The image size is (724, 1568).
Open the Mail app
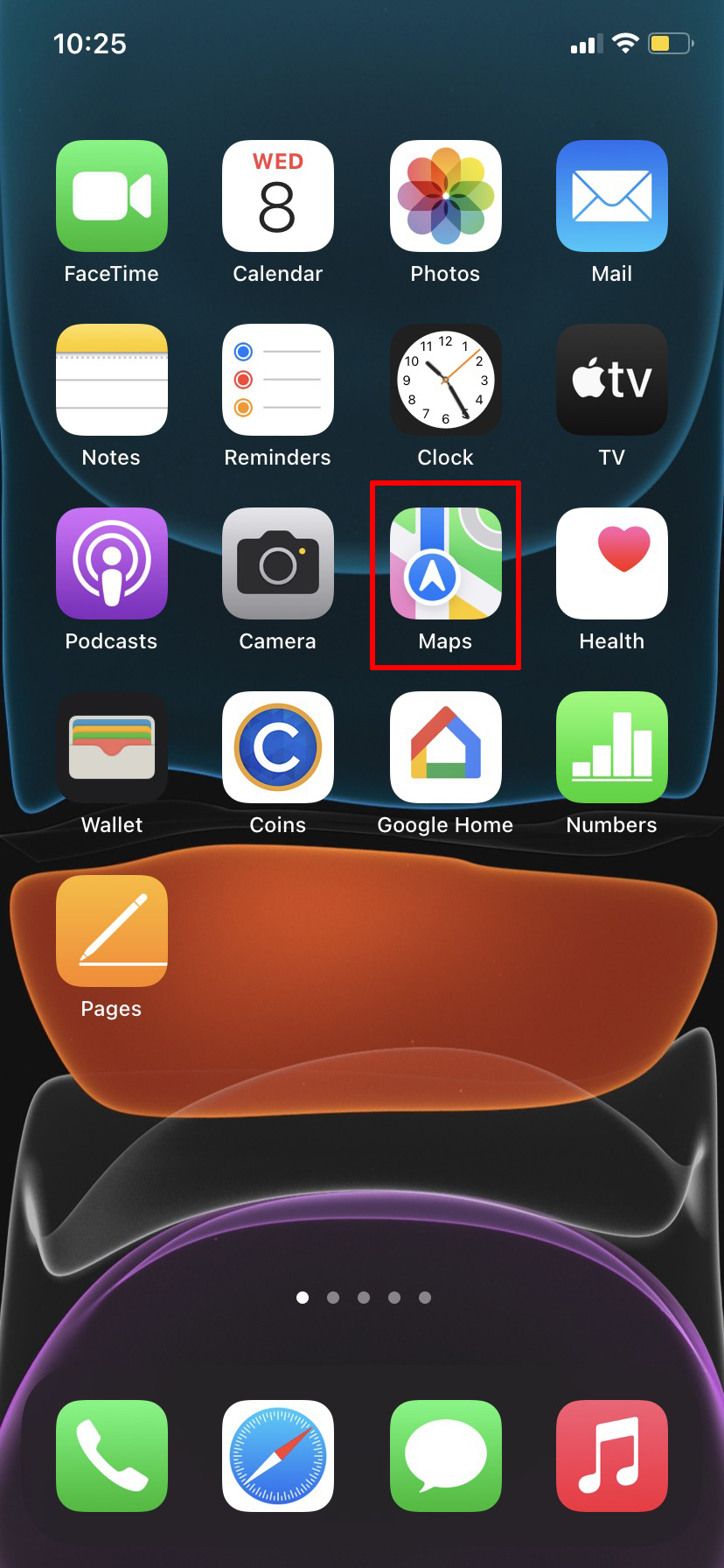point(611,196)
